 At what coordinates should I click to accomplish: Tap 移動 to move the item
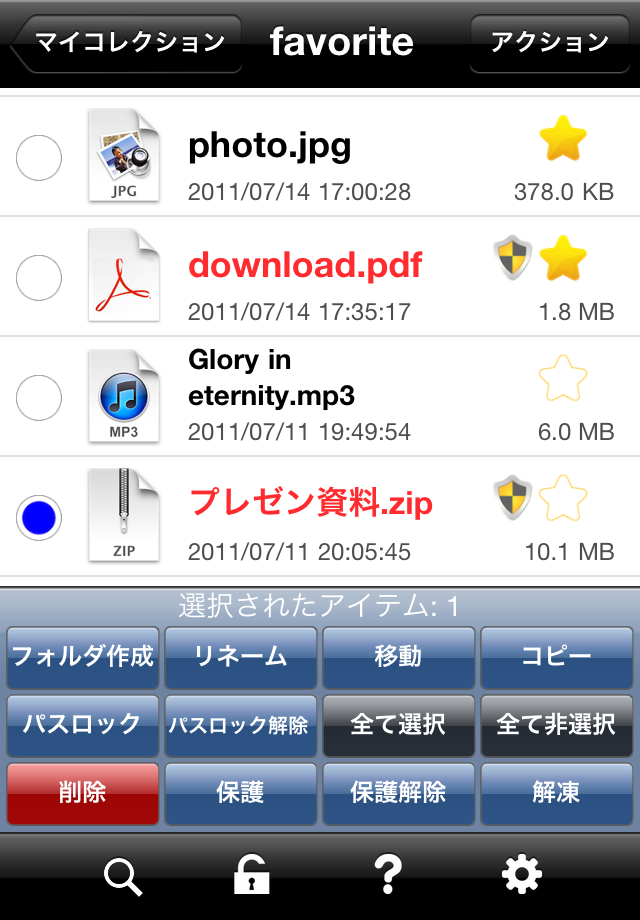point(398,656)
